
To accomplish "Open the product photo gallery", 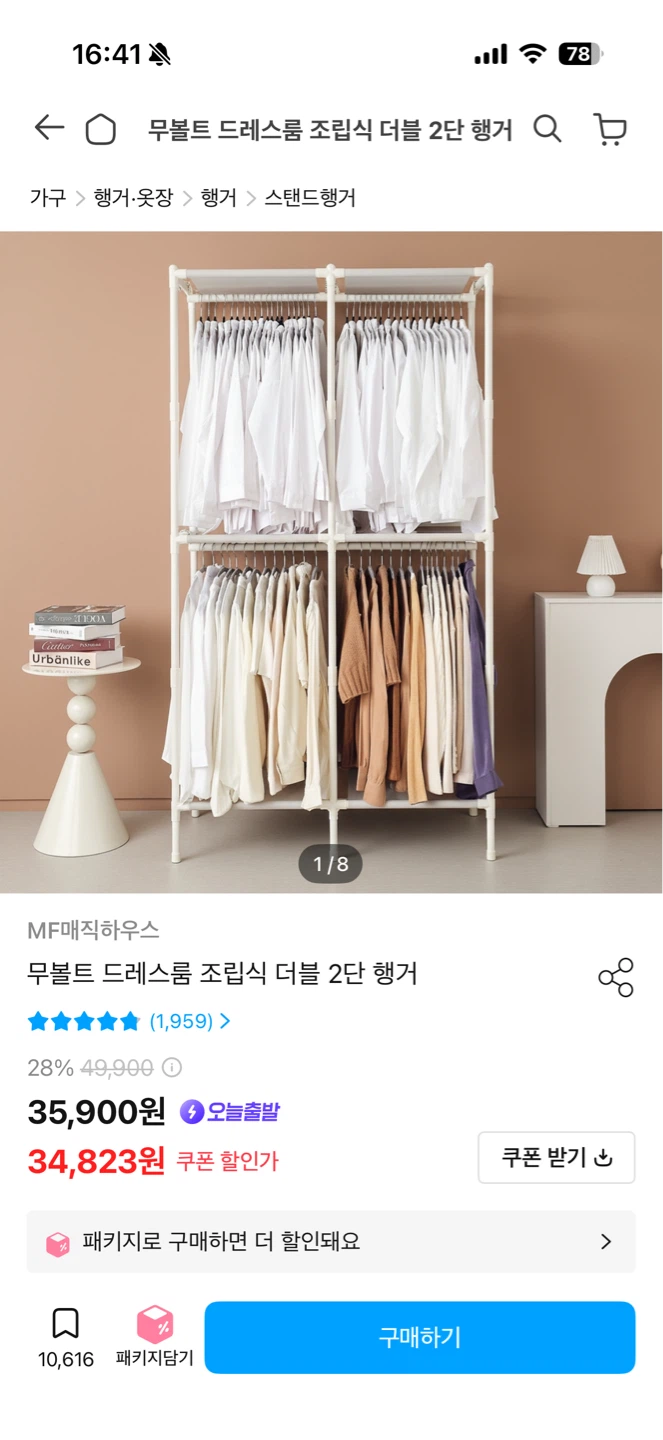I will point(331,562).
